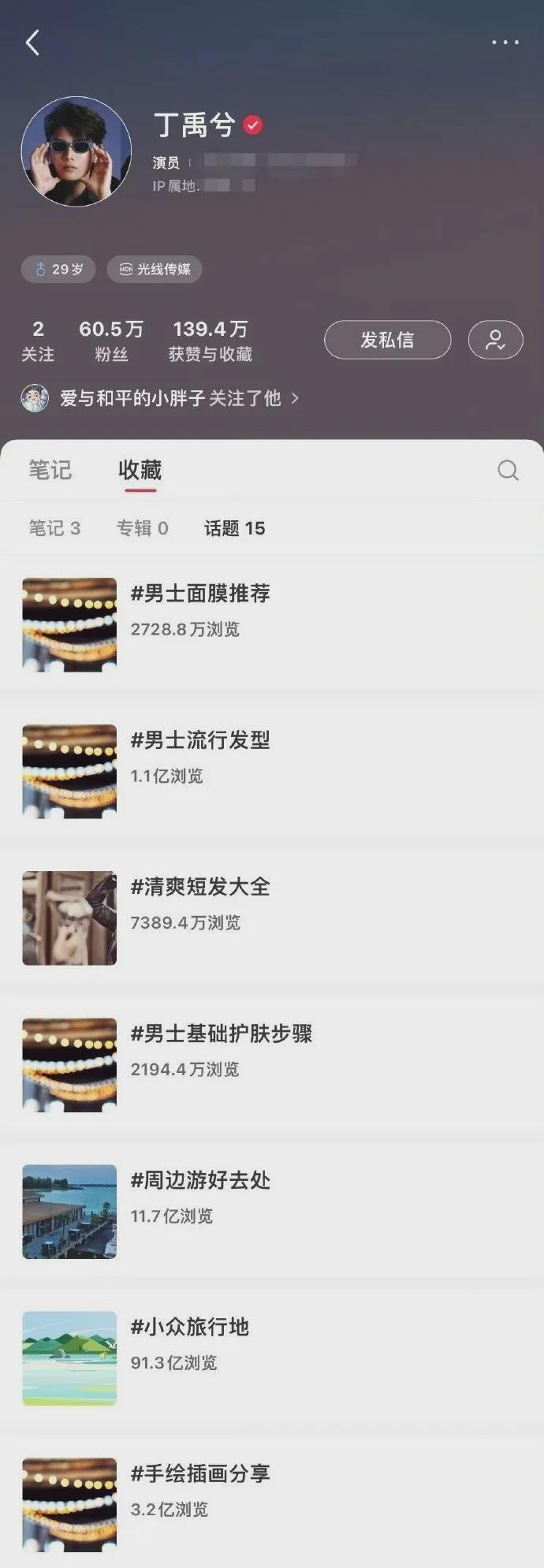Viewport: 544px width, 1568px height.
Task: View the 2 关注 following list
Action: (38, 341)
